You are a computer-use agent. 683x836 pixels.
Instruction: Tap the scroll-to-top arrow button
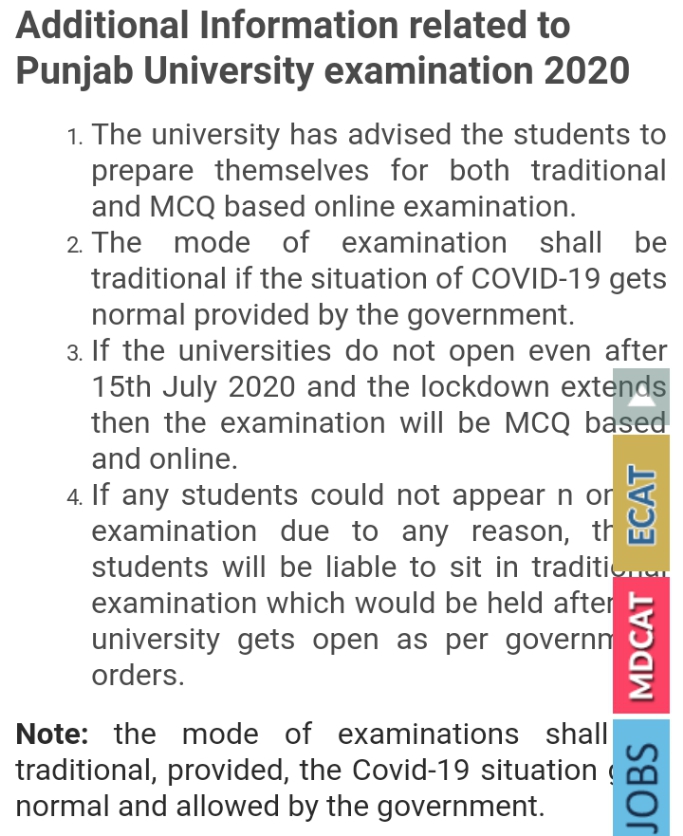pos(641,396)
